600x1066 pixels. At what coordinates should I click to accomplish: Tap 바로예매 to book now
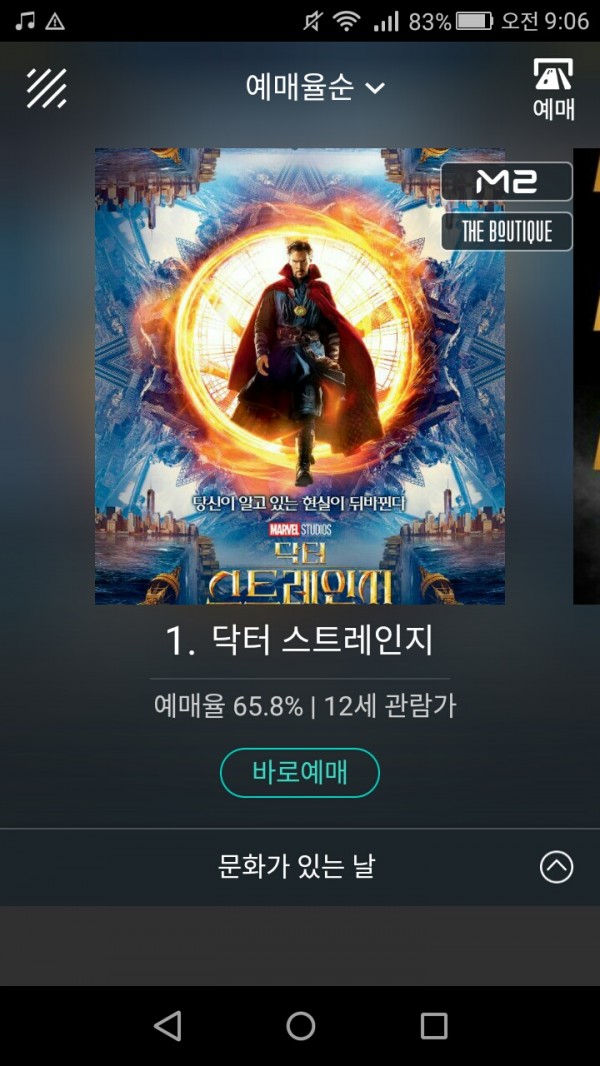click(x=300, y=773)
